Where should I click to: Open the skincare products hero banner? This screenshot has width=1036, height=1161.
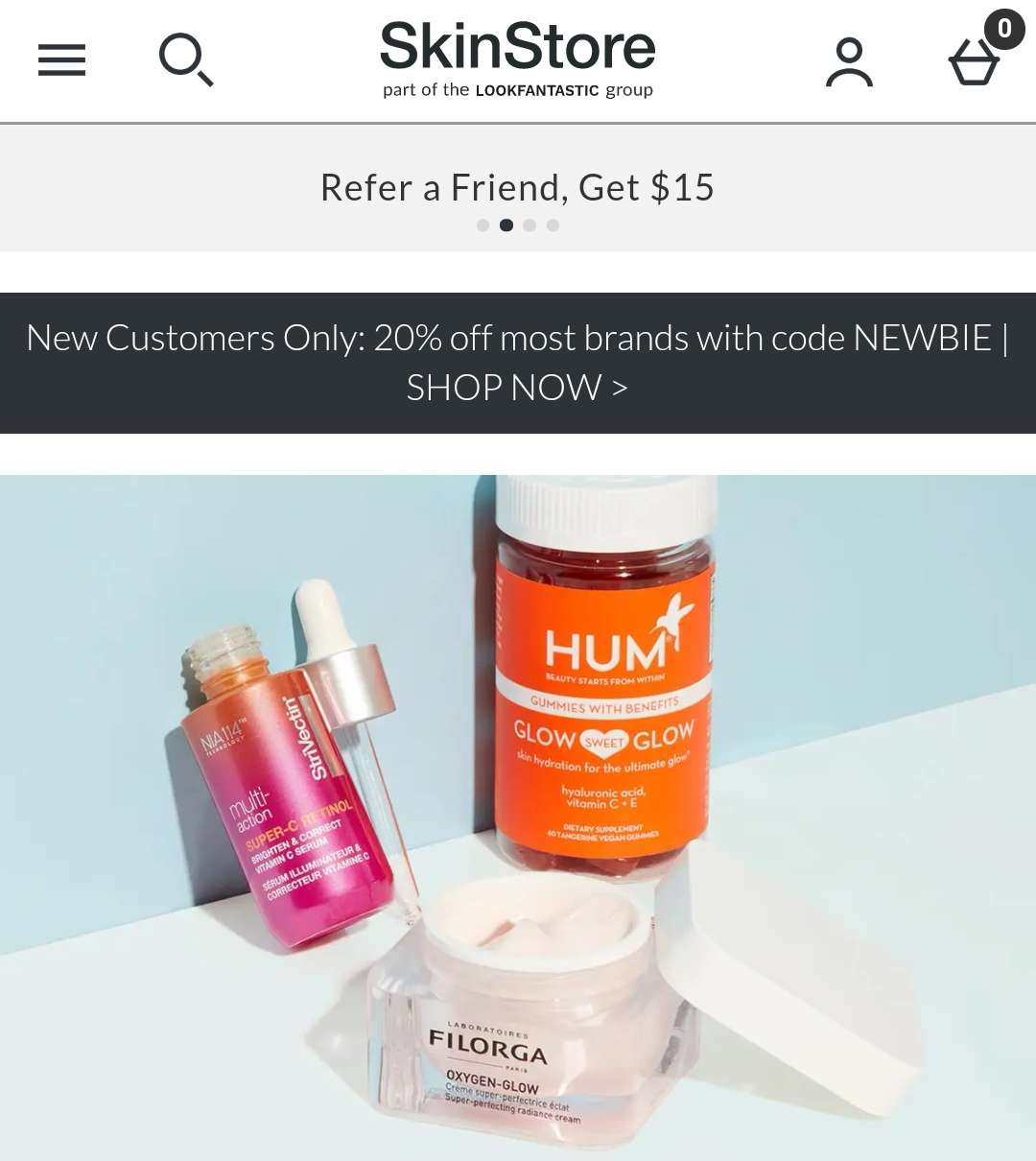(x=517, y=816)
